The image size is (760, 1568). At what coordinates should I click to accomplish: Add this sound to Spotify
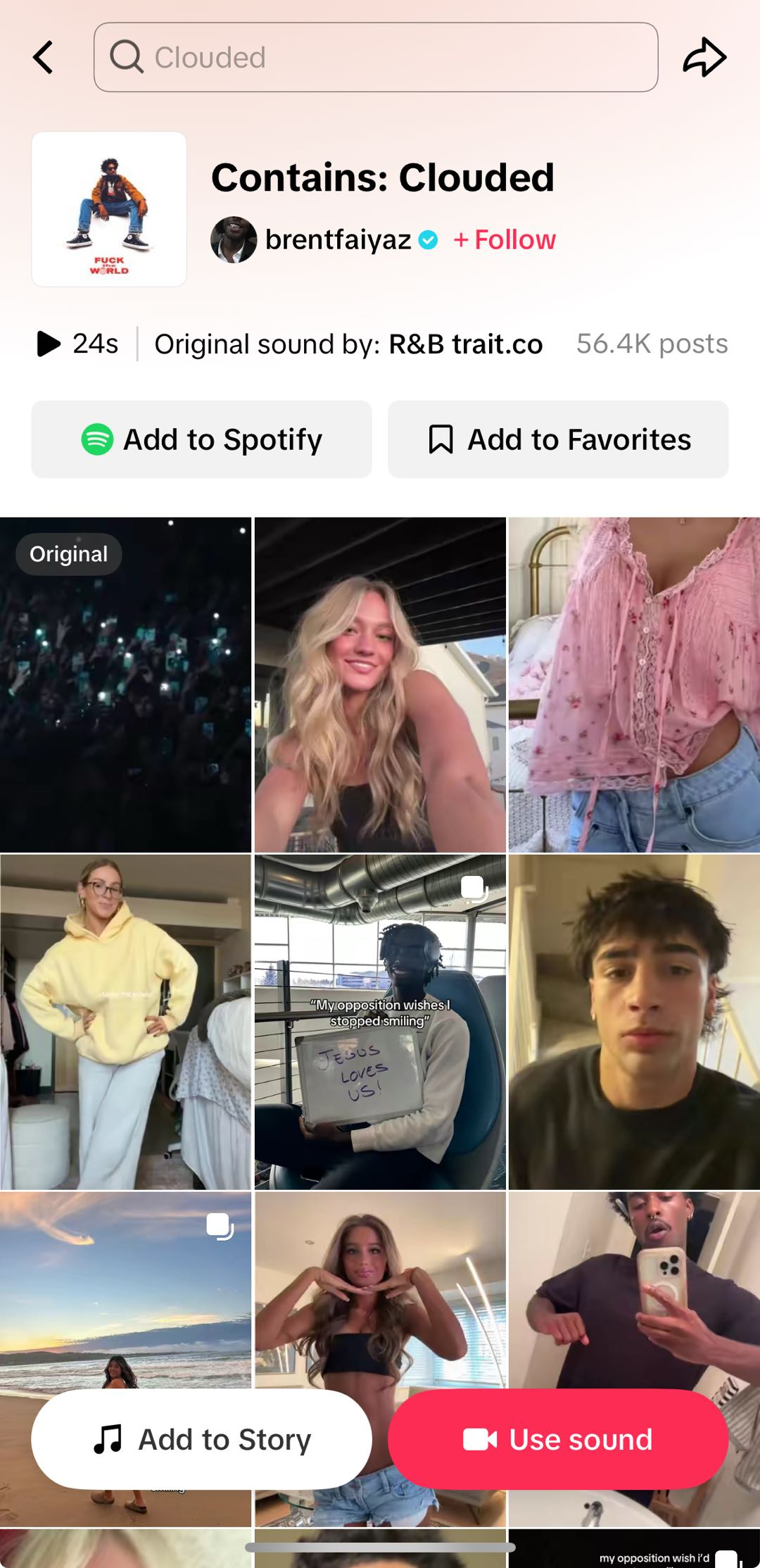201,439
